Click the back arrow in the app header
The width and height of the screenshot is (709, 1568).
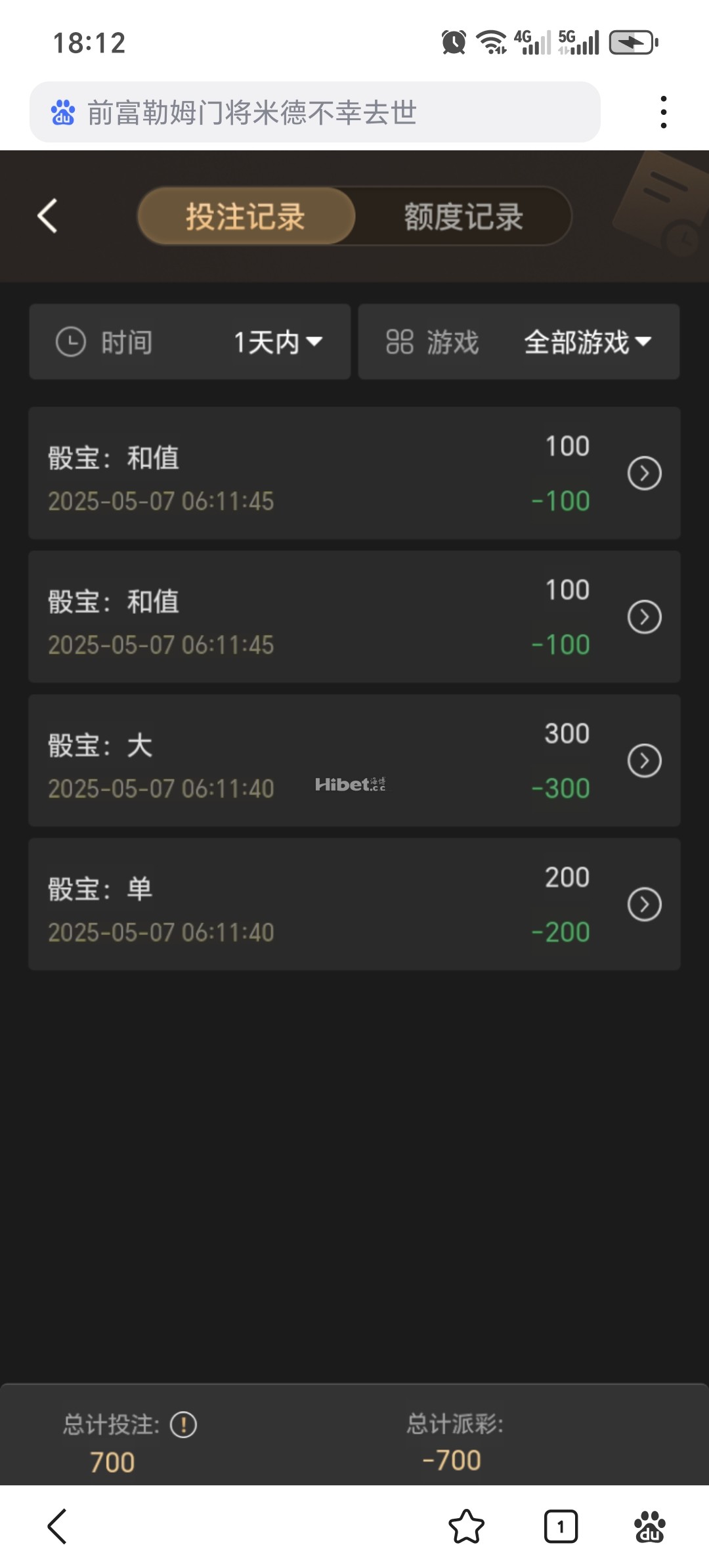click(47, 217)
